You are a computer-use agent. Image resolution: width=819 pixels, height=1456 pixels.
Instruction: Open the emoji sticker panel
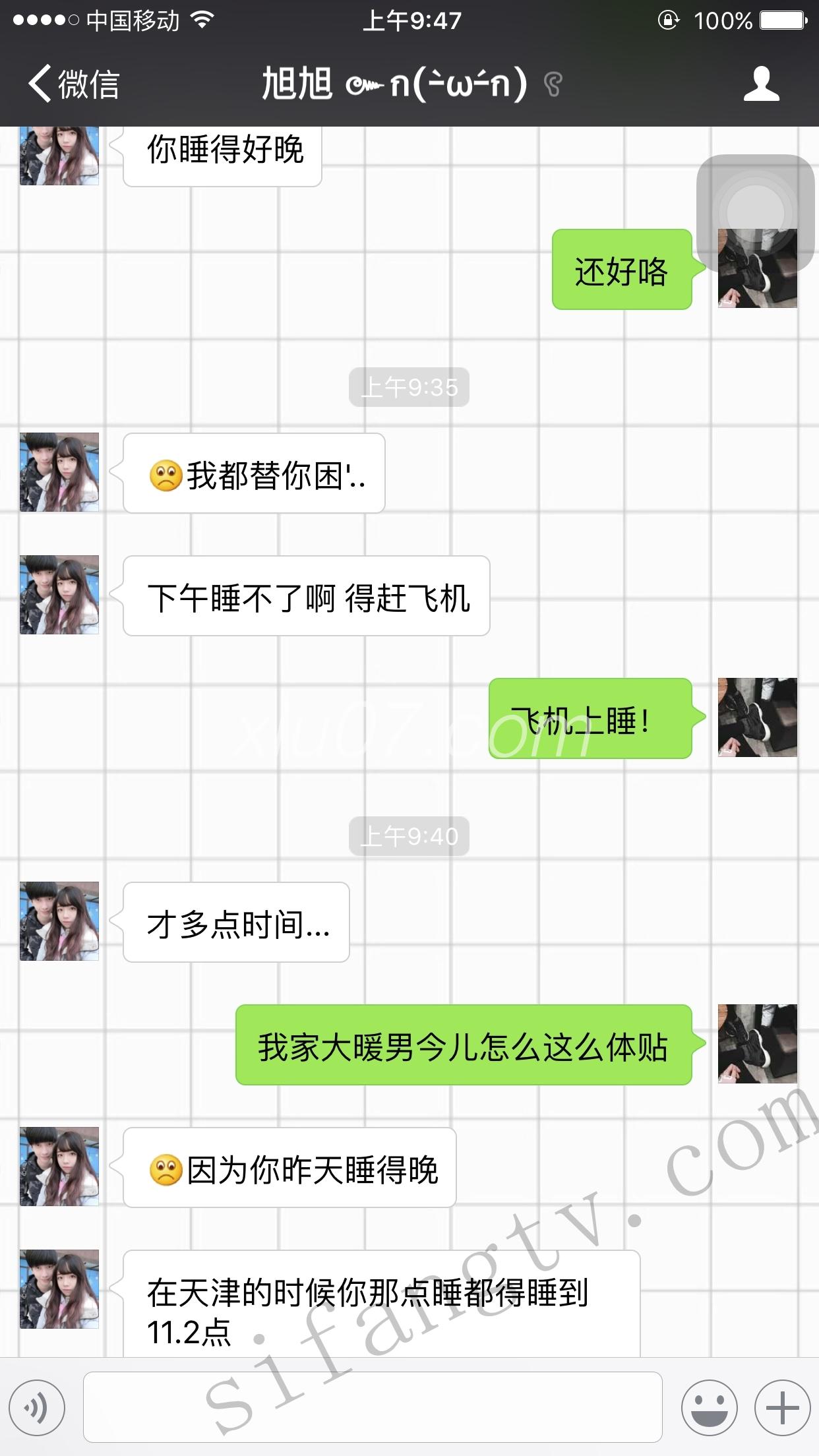[x=709, y=1408]
